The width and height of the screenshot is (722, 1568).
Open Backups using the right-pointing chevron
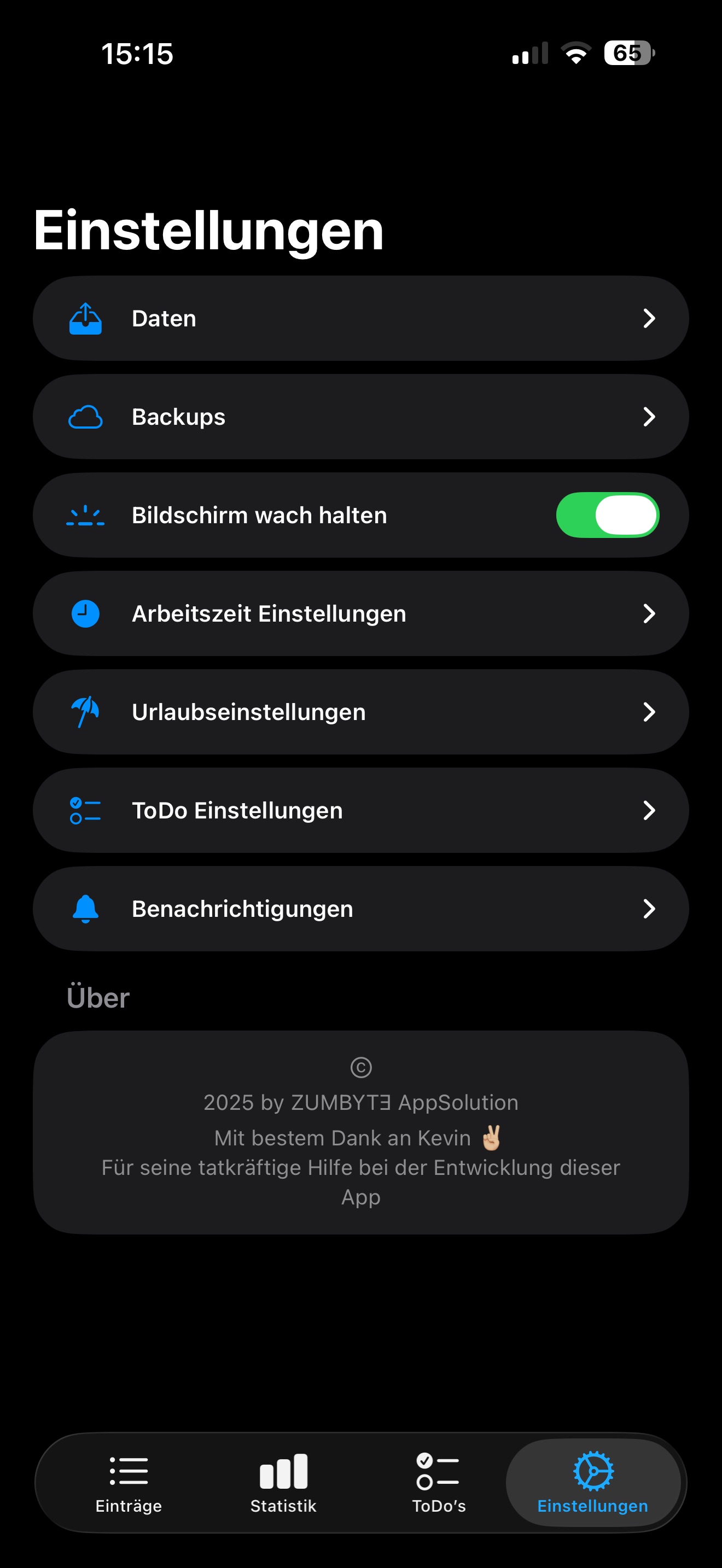pos(650,417)
